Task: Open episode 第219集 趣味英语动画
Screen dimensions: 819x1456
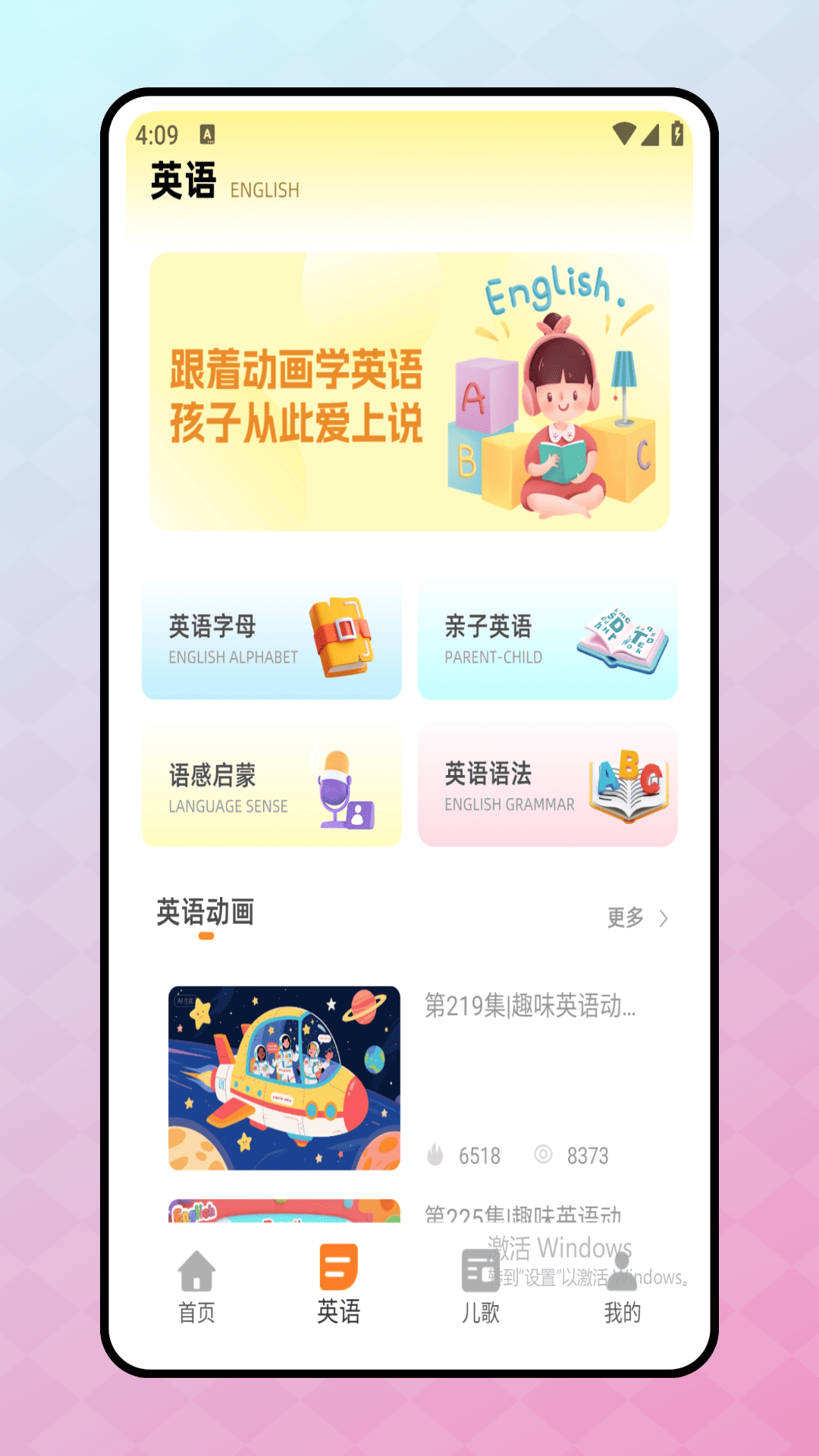Action: click(x=529, y=1009)
